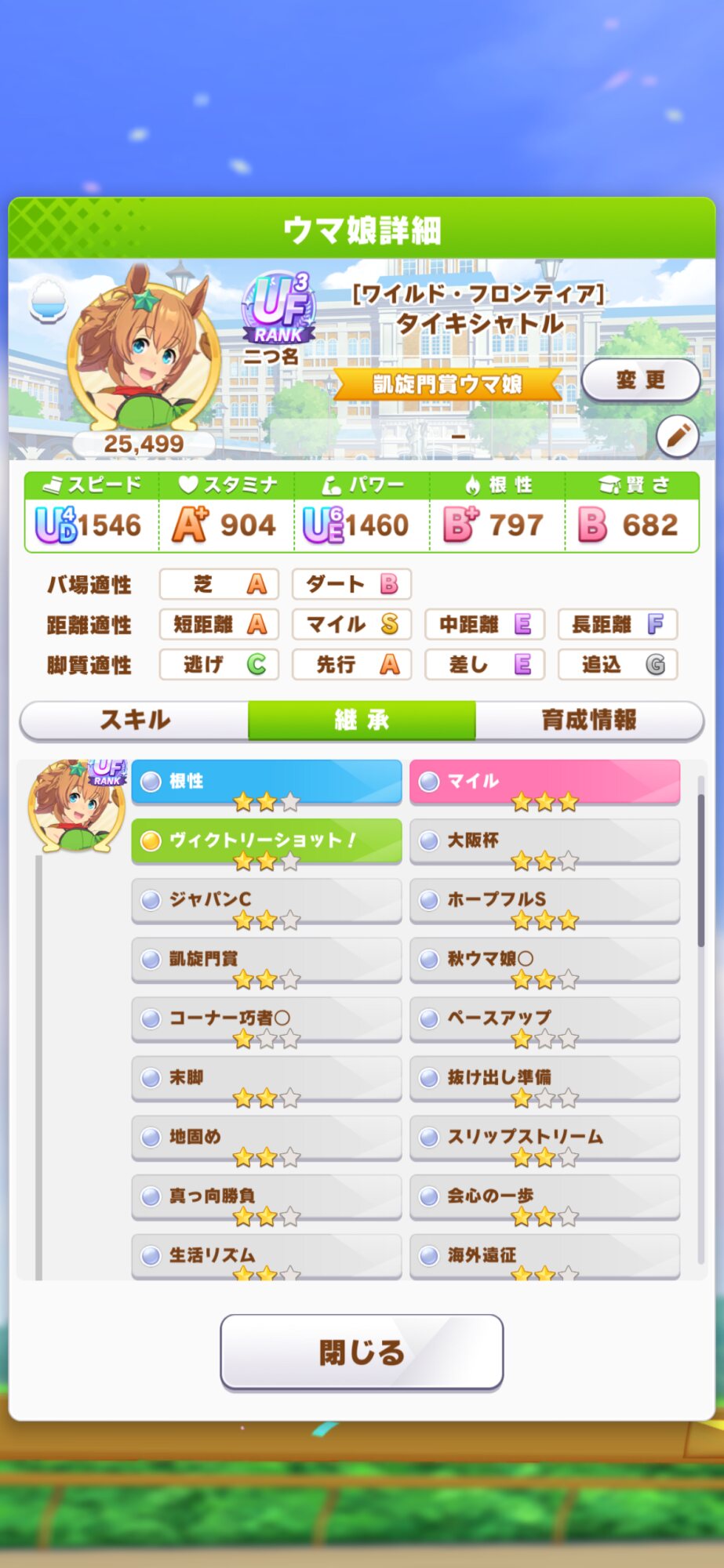Open the 凱旋門賞 factor

click(x=267, y=960)
